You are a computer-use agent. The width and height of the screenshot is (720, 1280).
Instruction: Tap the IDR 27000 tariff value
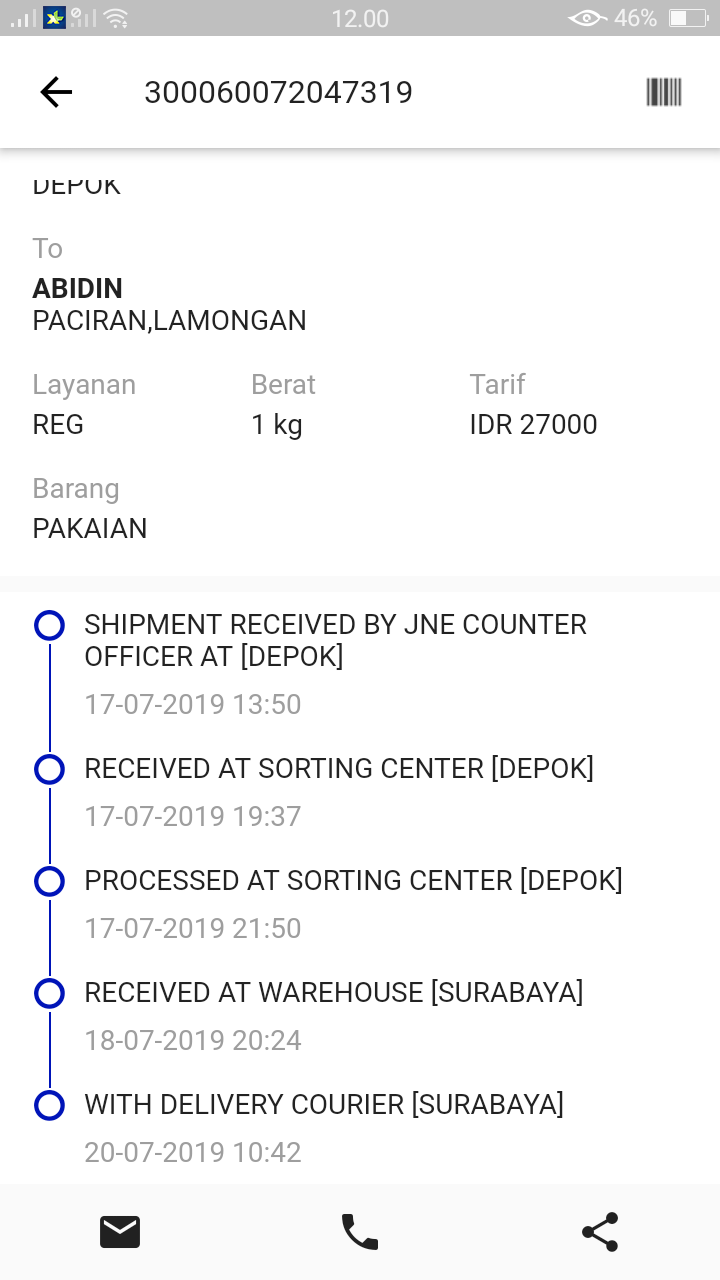point(533,424)
